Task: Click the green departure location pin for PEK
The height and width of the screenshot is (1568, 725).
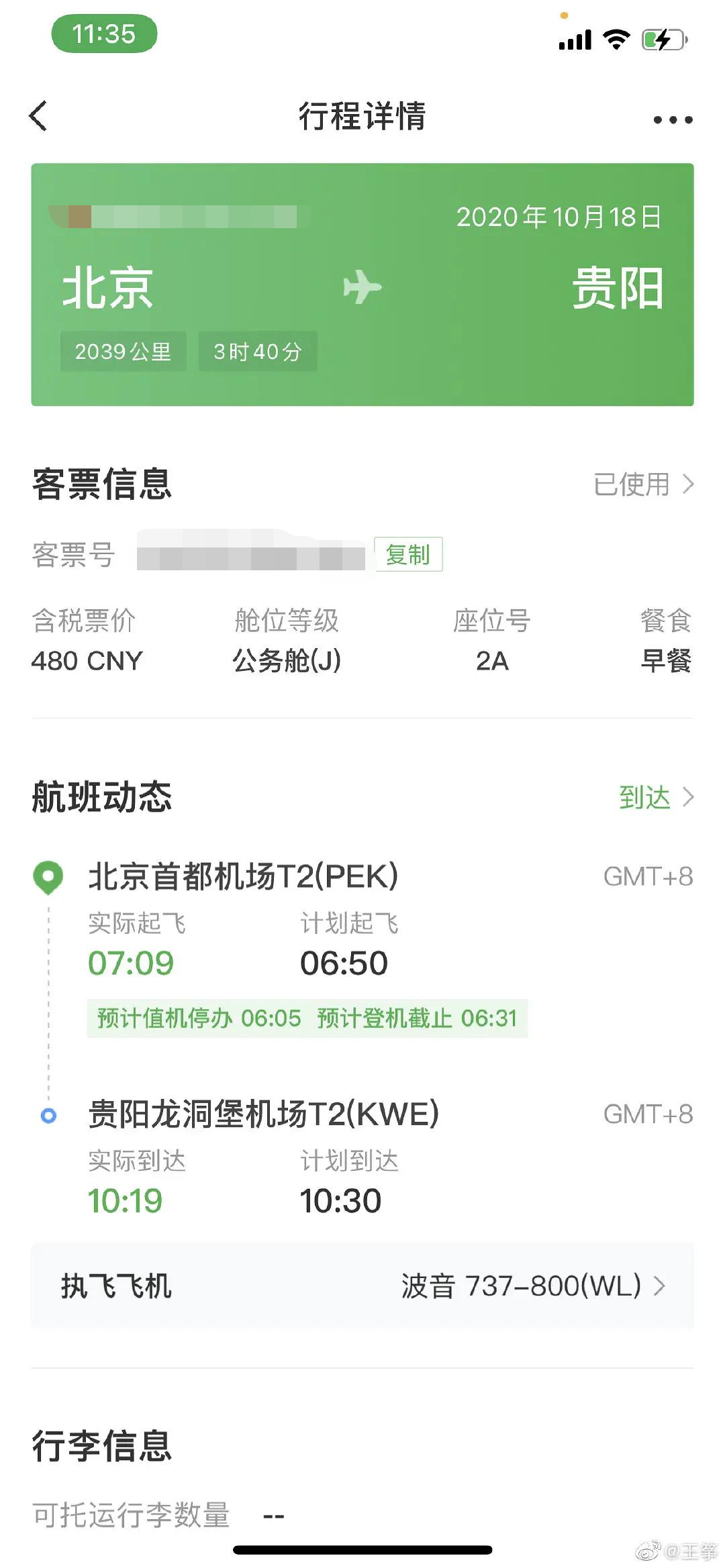Action: (46, 876)
